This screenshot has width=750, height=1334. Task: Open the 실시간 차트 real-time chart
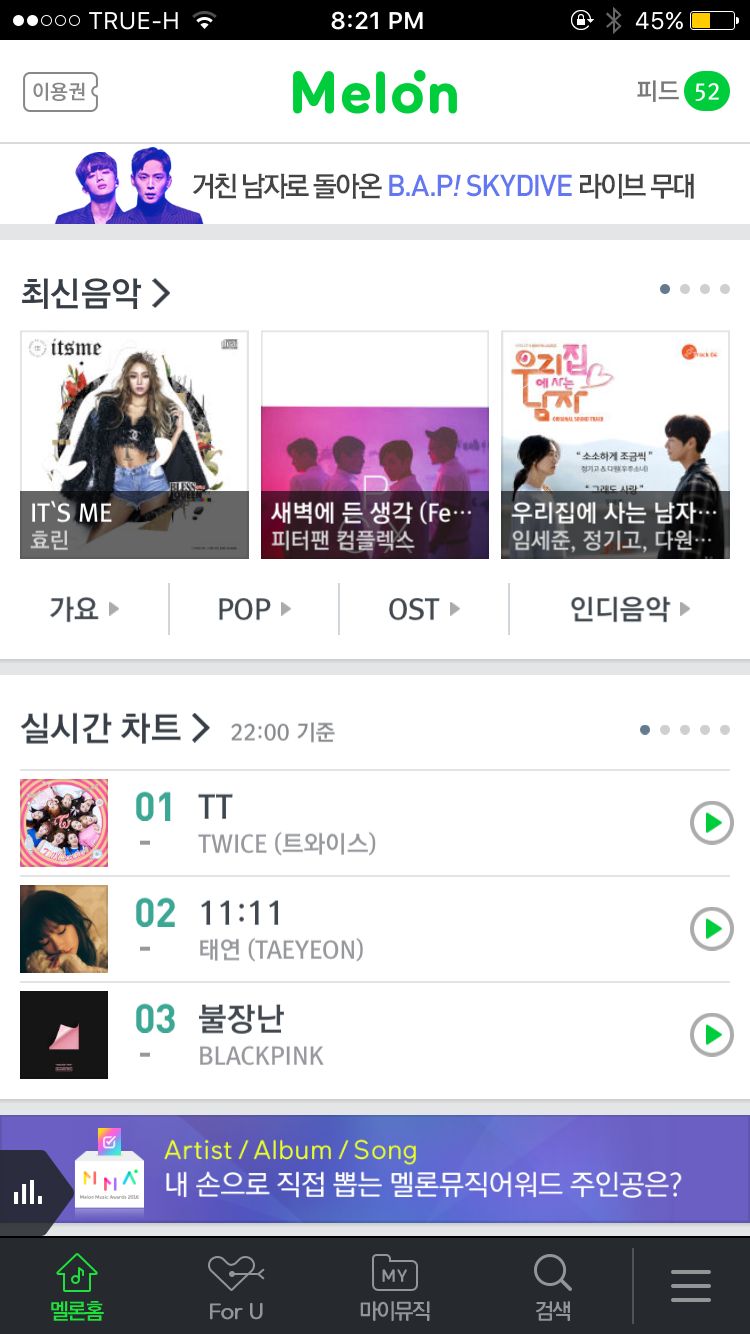tap(116, 729)
